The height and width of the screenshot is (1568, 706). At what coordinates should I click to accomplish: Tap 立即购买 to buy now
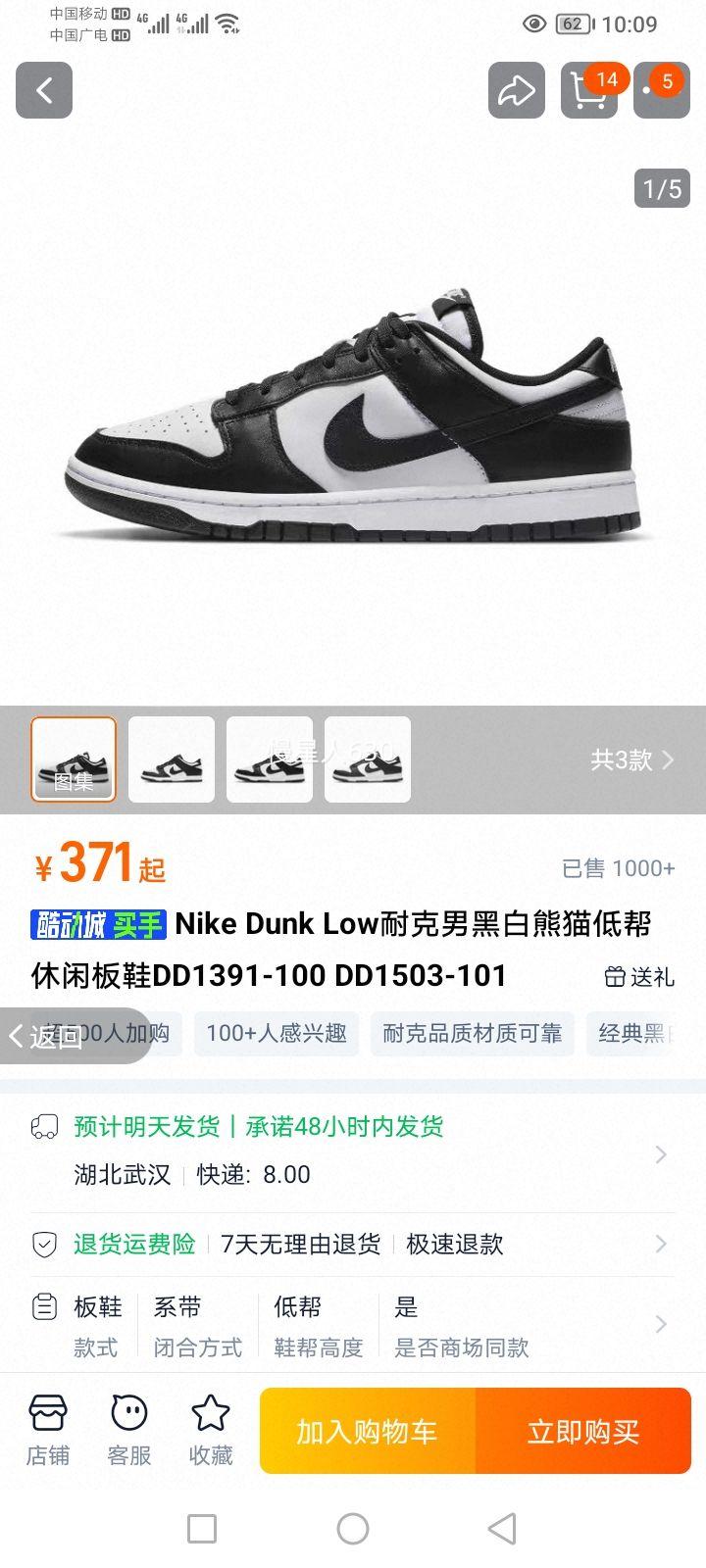pyautogui.click(x=585, y=1431)
